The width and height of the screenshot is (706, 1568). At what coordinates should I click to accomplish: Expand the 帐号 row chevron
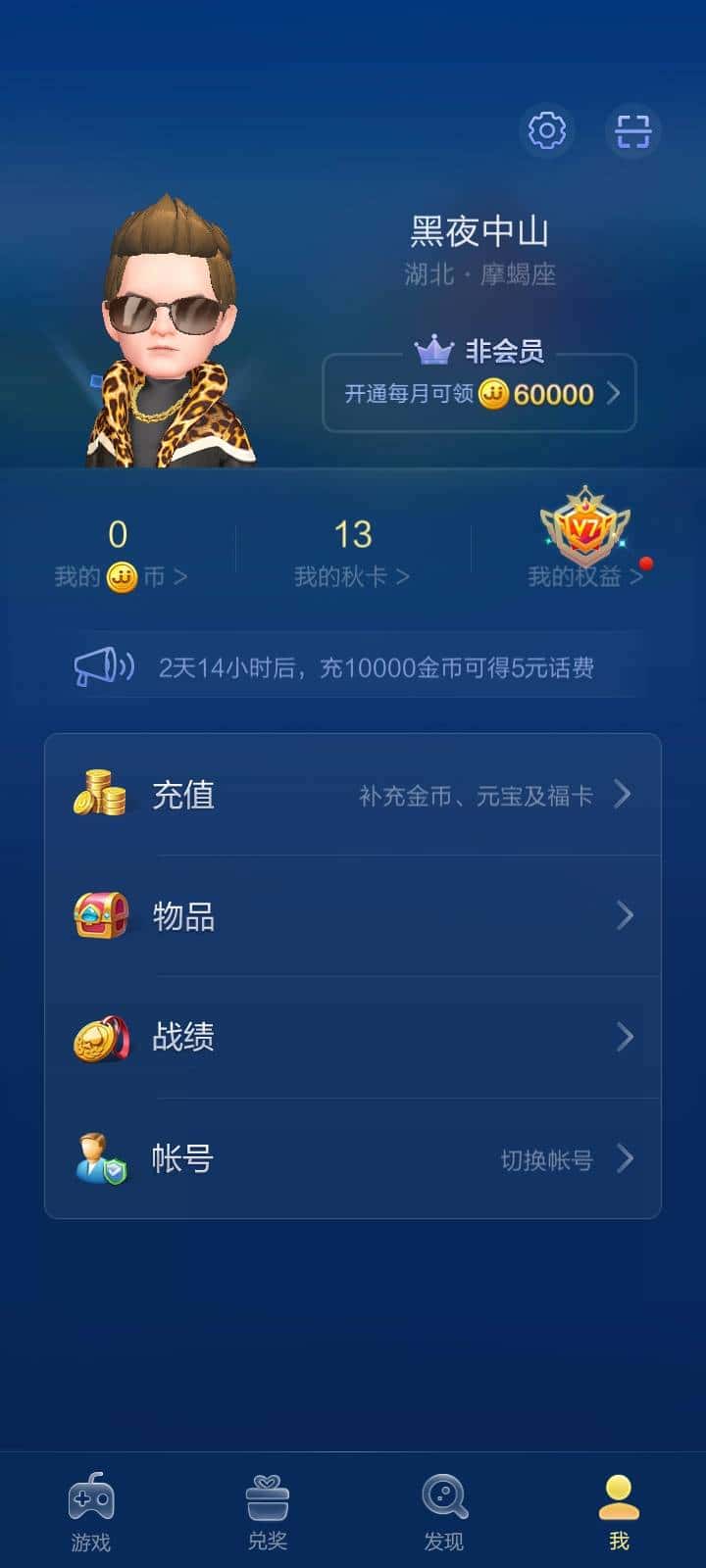(626, 1158)
